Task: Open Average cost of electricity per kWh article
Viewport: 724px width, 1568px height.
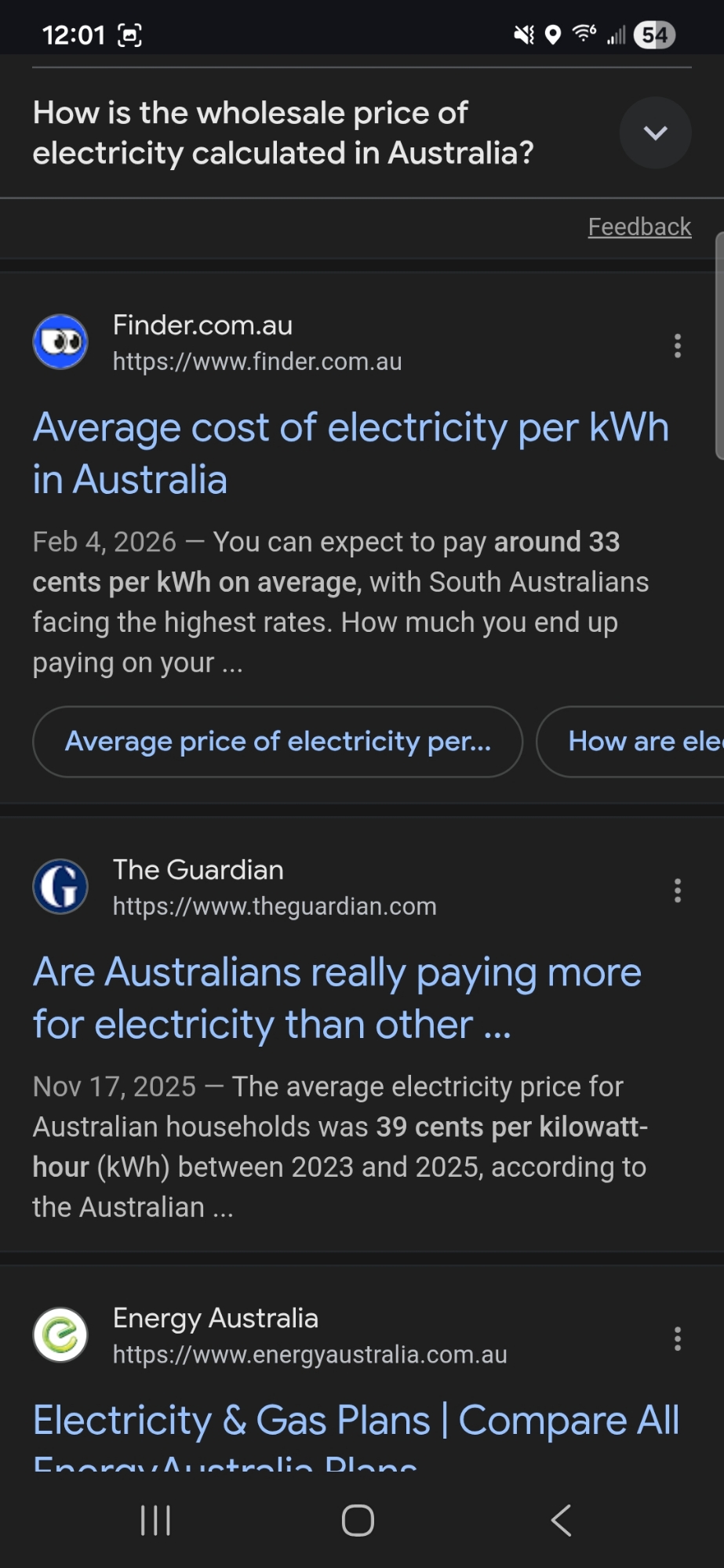Action: click(350, 453)
